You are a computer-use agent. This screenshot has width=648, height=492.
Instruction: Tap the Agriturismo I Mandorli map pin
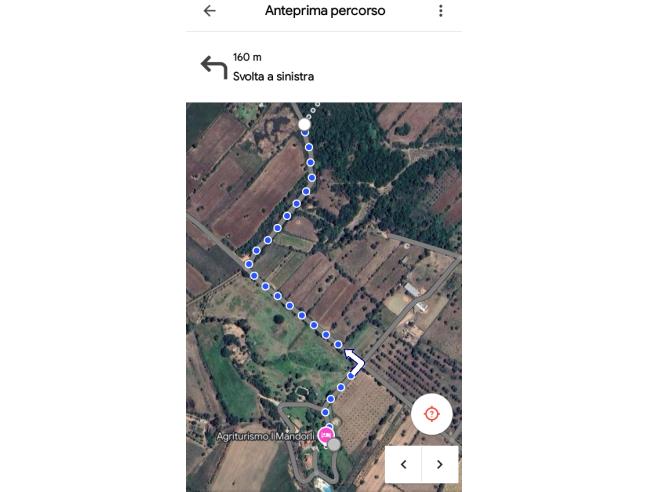pos(326,435)
